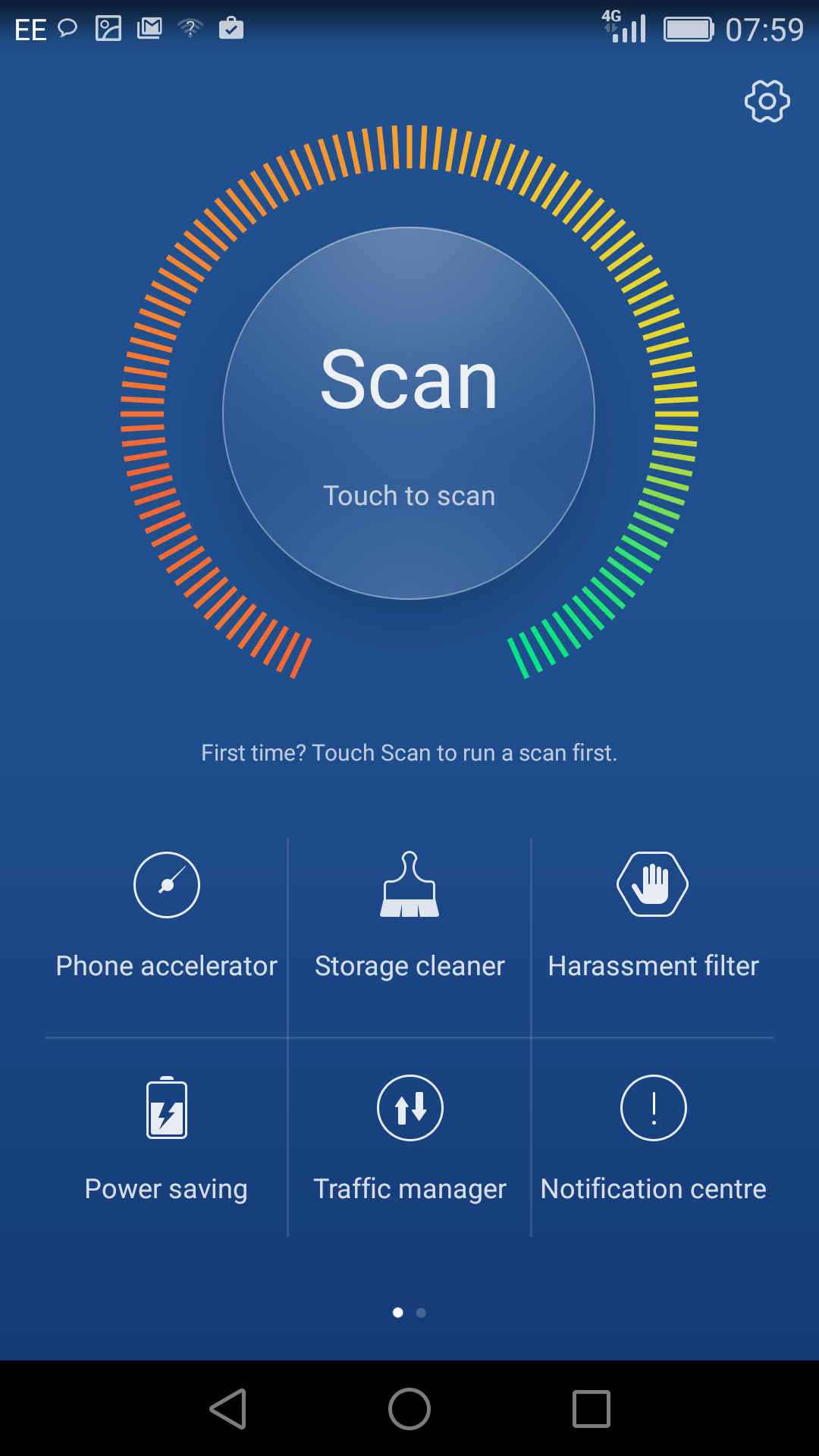Image resolution: width=819 pixels, height=1456 pixels.
Task: Open Notification centre
Action: tap(653, 1139)
